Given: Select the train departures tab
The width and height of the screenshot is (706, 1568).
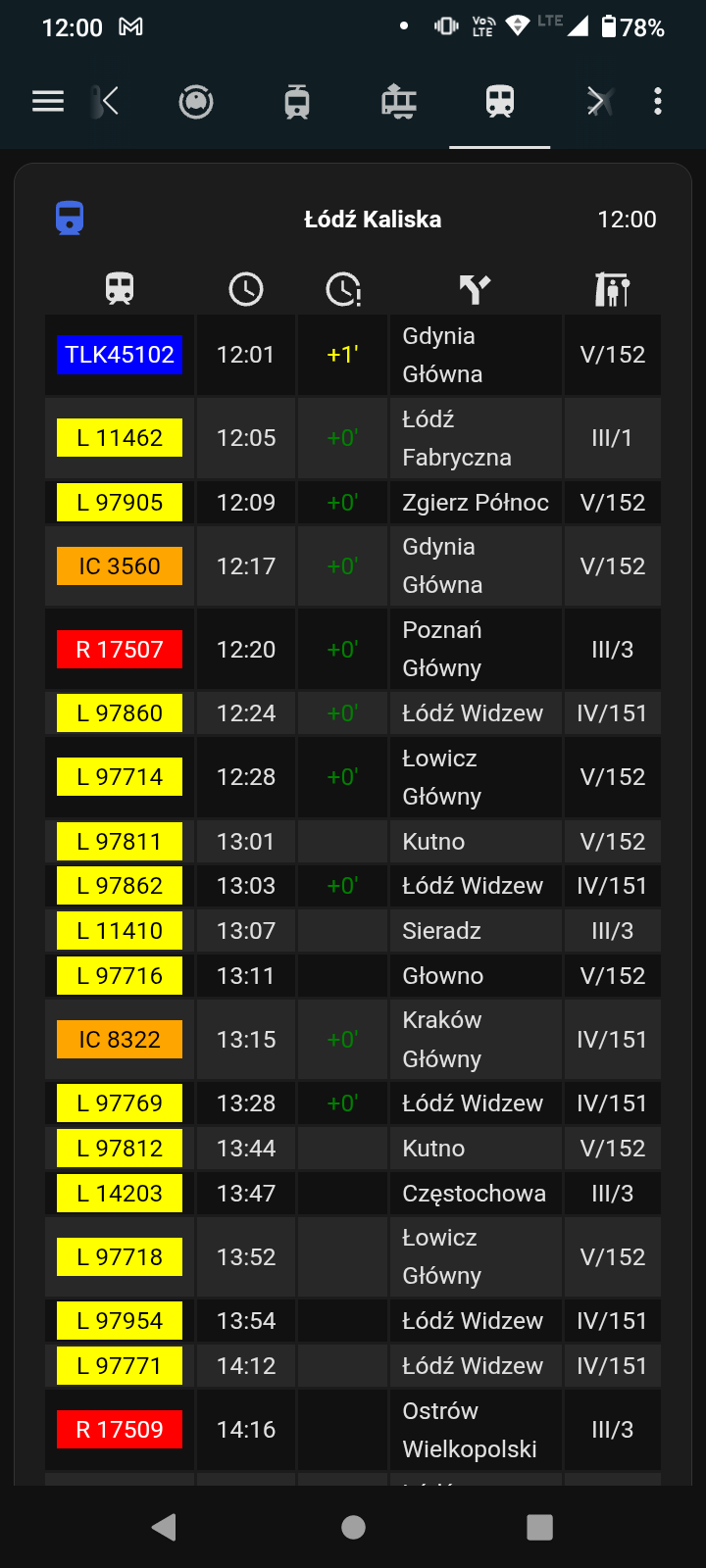Looking at the screenshot, I should [500, 101].
